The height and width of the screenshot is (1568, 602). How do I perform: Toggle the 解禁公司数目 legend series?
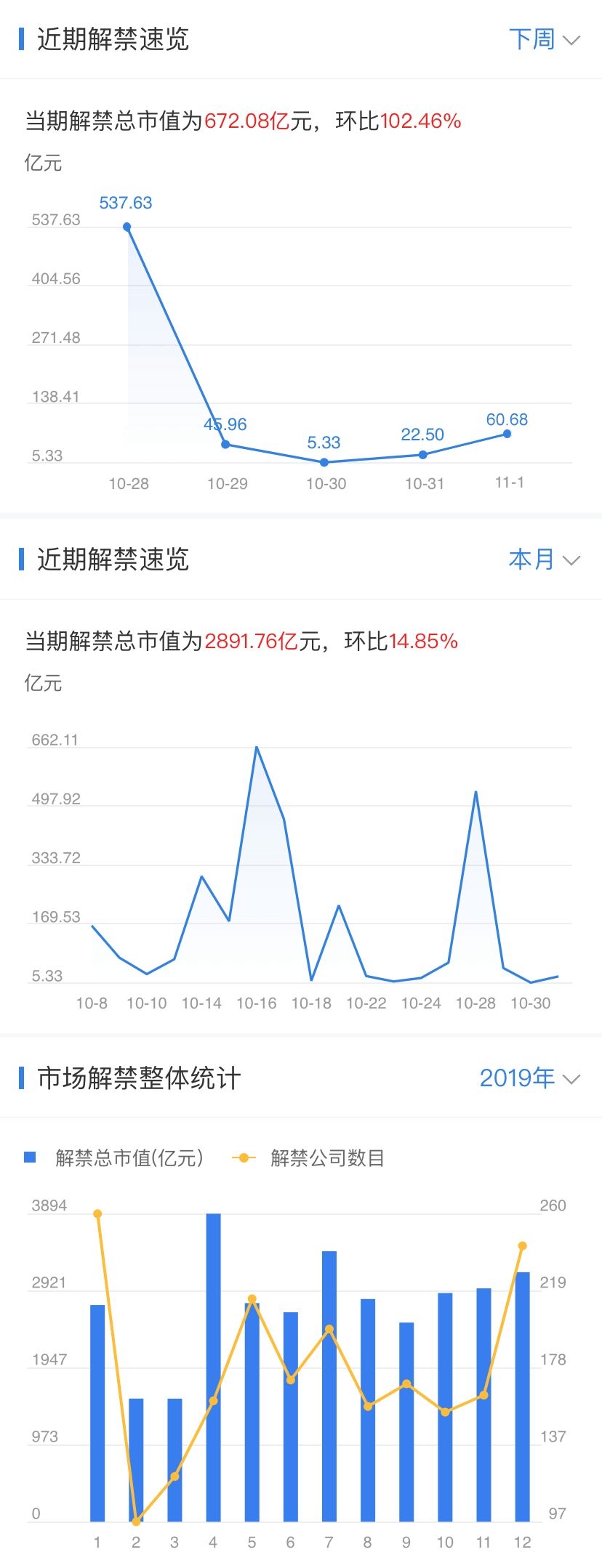(309, 1157)
